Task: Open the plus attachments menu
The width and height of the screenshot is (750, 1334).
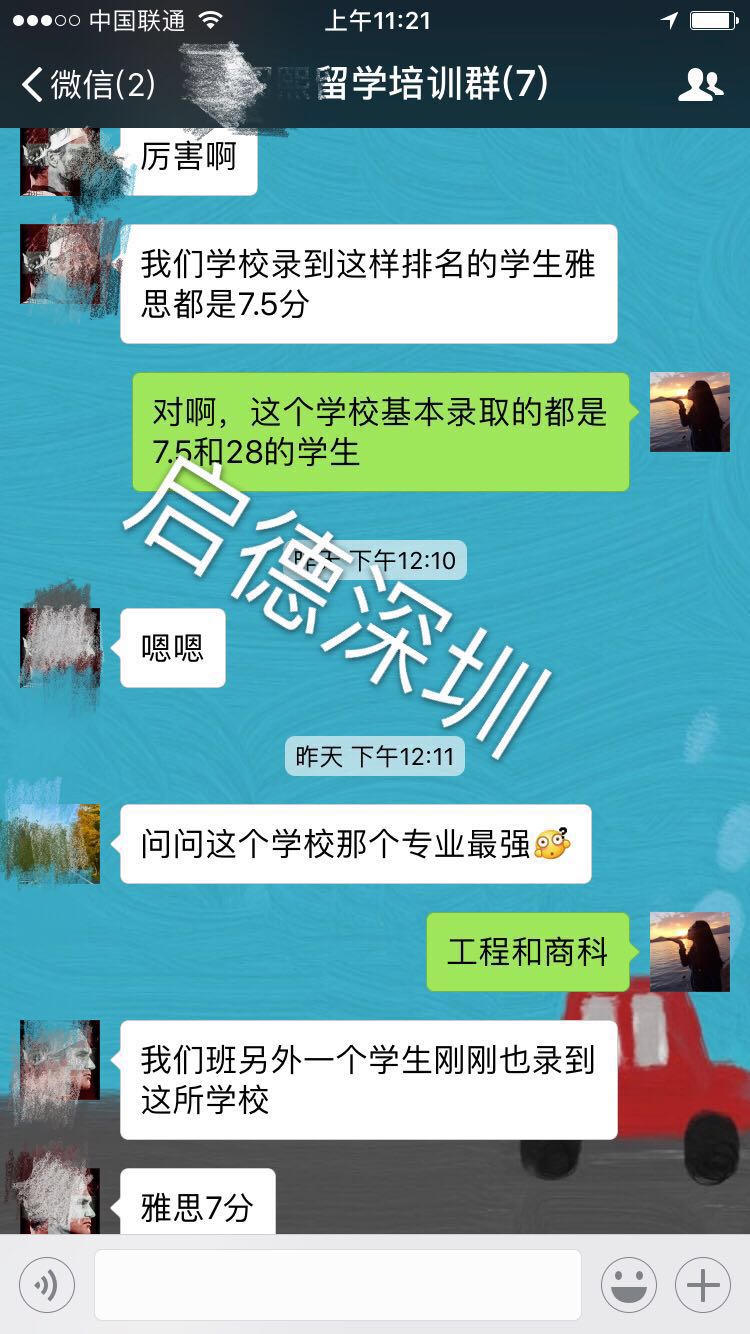Action: (702, 1285)
